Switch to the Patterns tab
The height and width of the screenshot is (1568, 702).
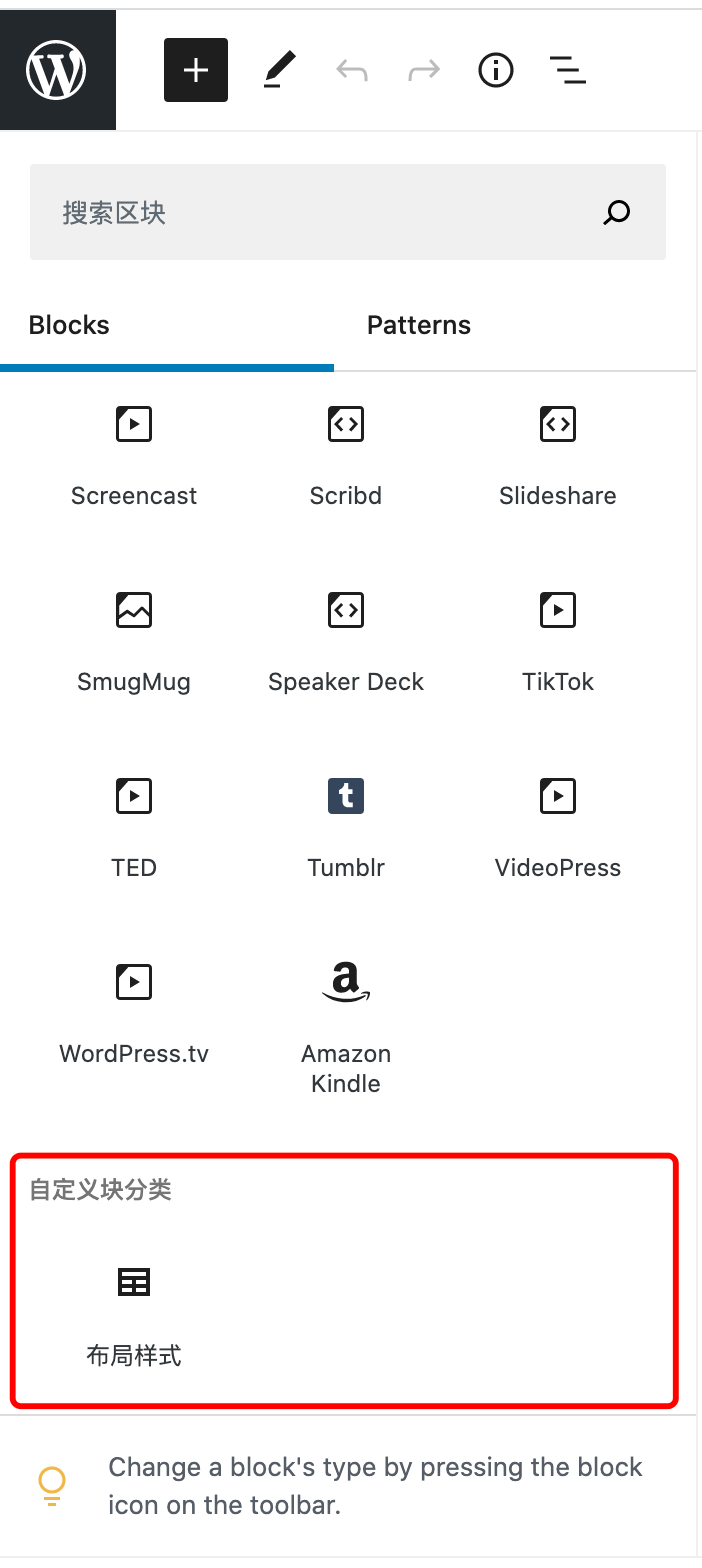(x=418, y=325)
